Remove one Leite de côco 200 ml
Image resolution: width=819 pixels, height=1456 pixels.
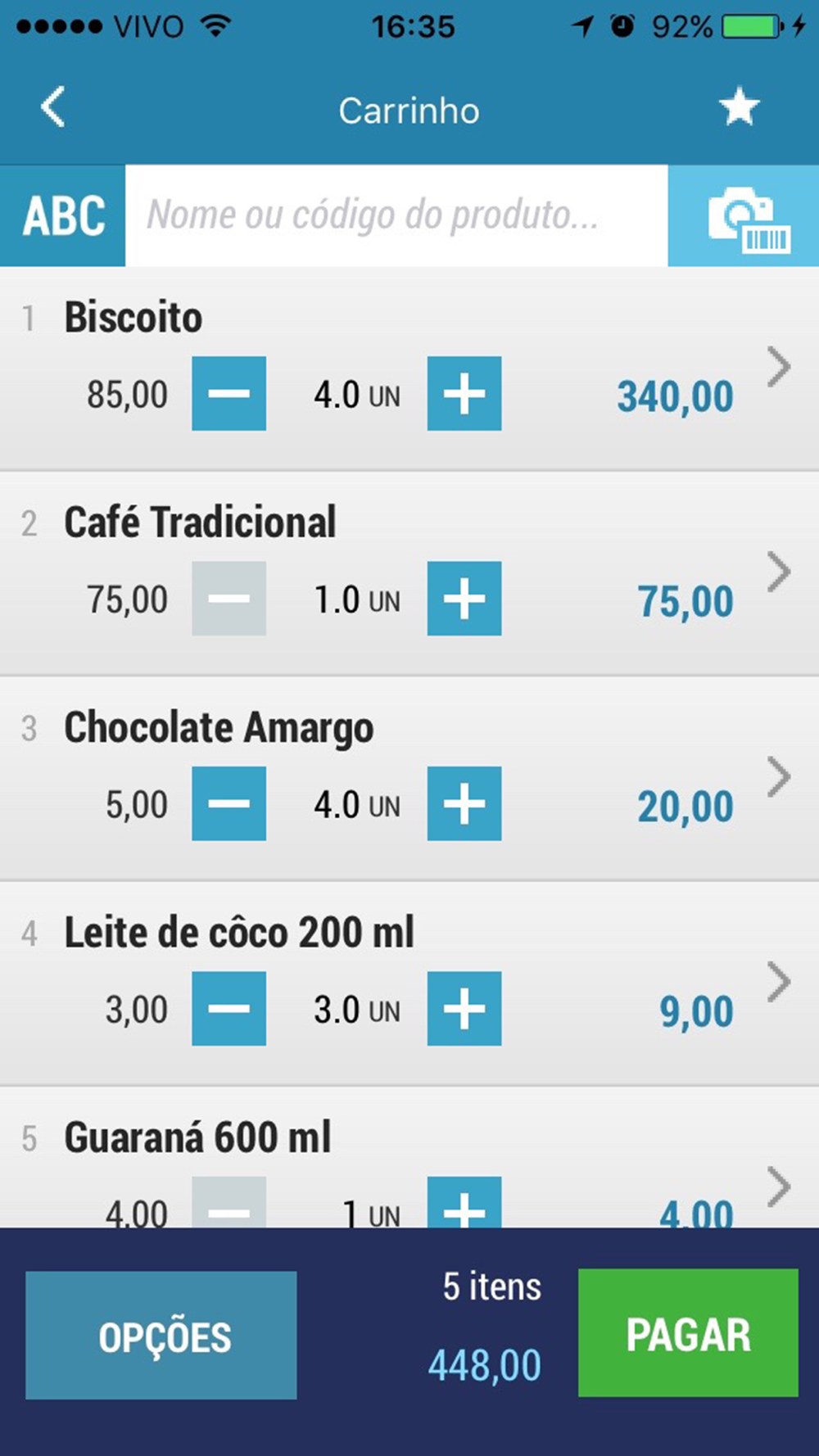coord(229,1009)
